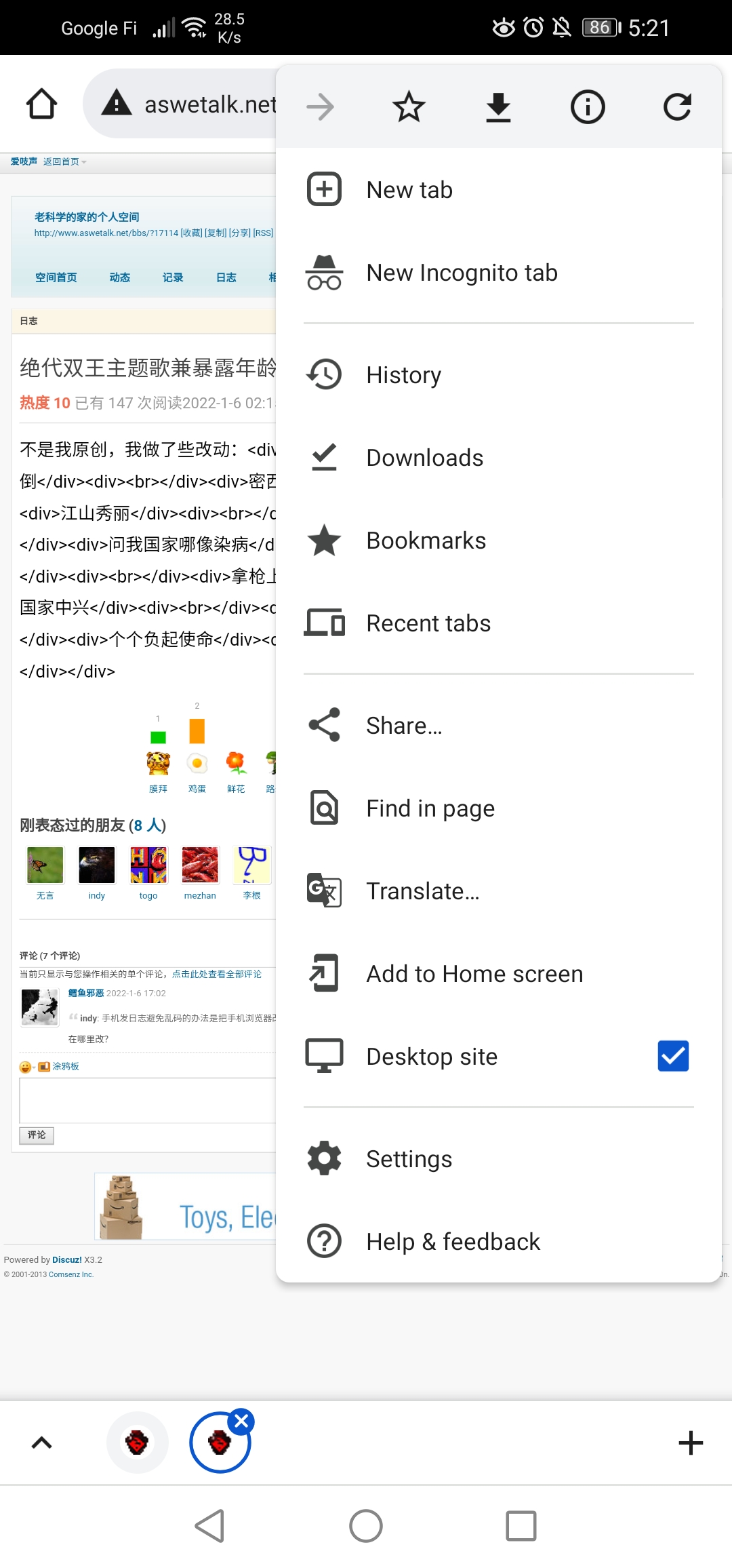
Task: Open browsing History
Action: [403, 375]
